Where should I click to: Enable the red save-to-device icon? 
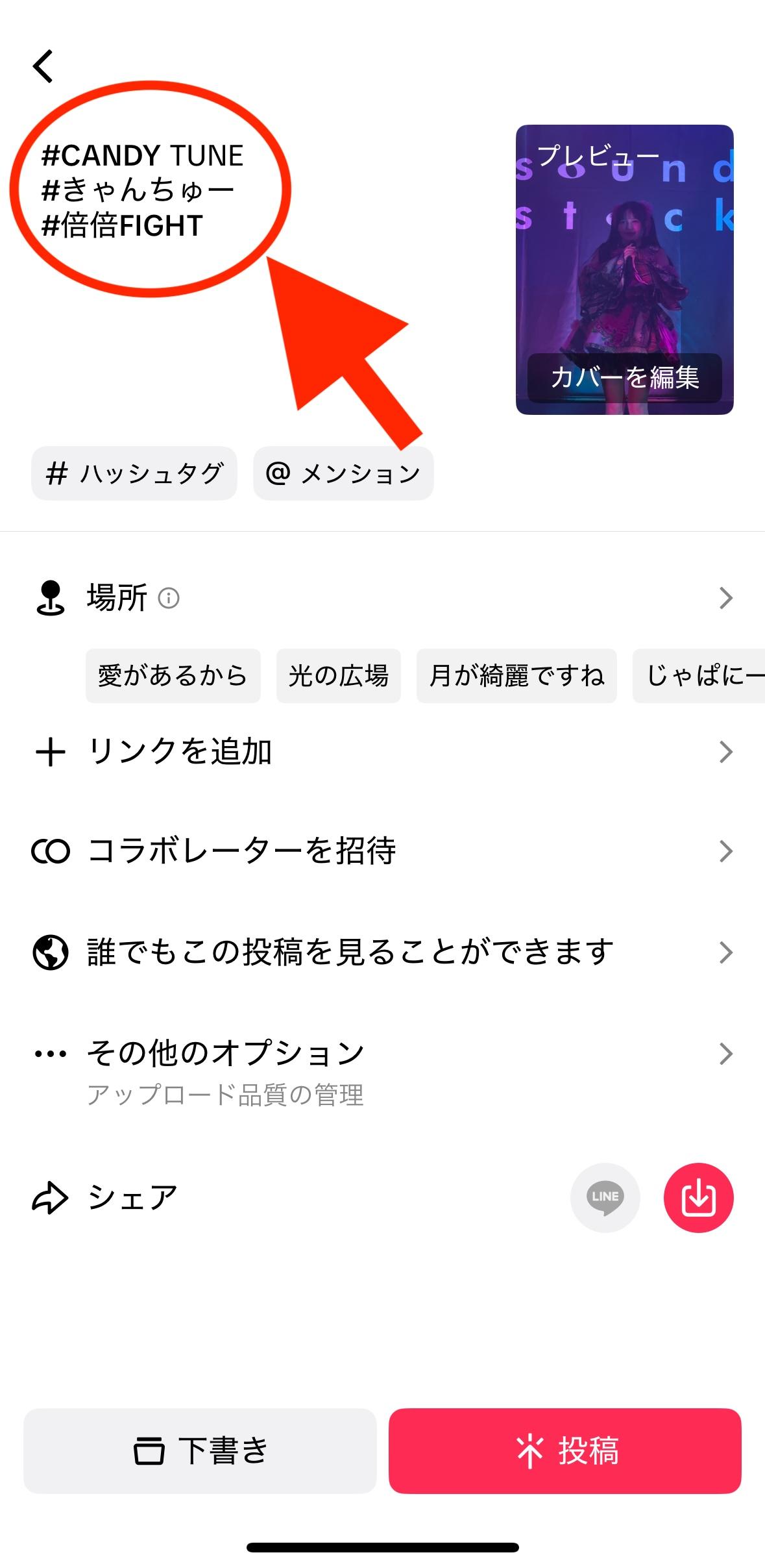[x=698, y=1198]
